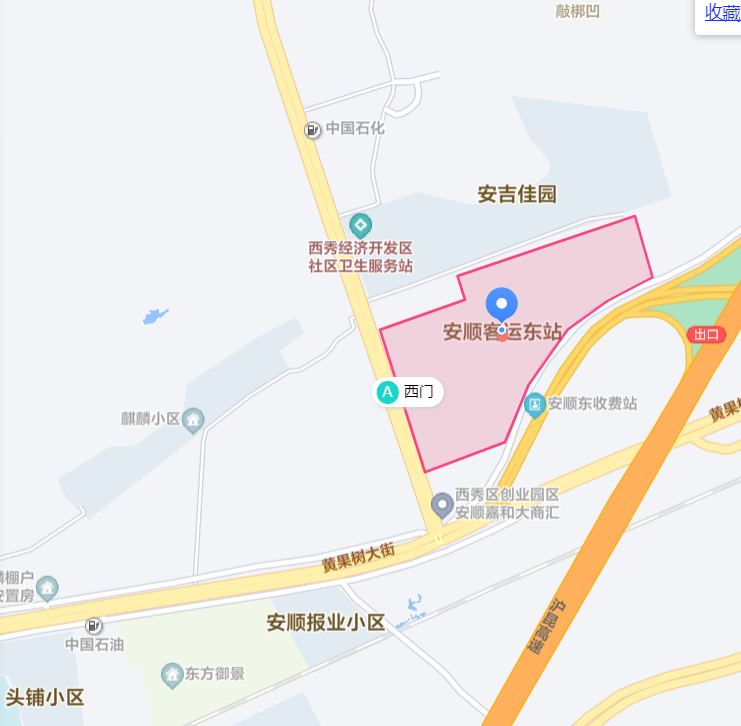
Task: Tap the 中国石油 gas station marker
Action: pos(94,626)
